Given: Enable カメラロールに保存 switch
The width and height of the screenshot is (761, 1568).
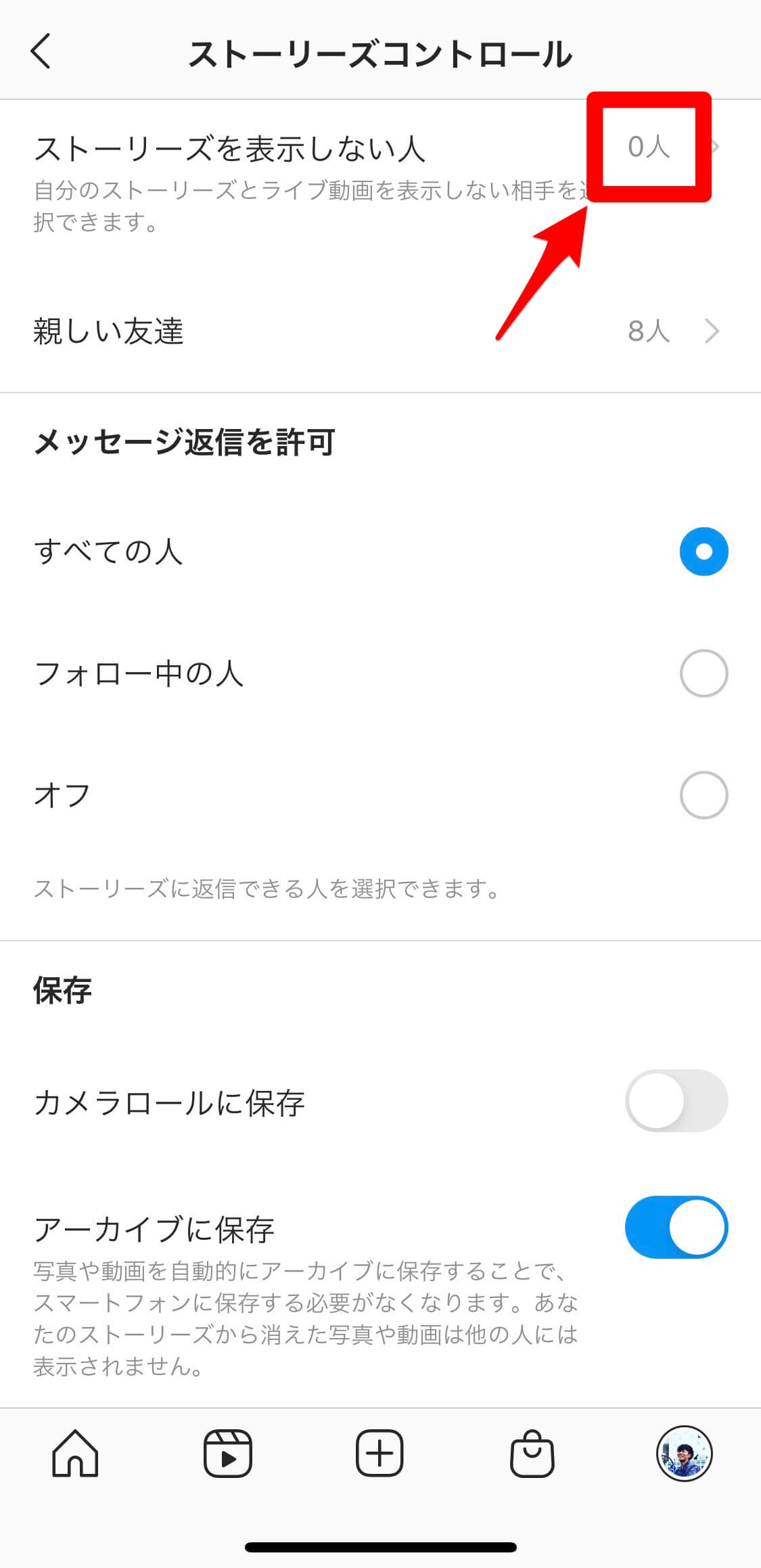Looking at the screenshot, I should 676,1101.
